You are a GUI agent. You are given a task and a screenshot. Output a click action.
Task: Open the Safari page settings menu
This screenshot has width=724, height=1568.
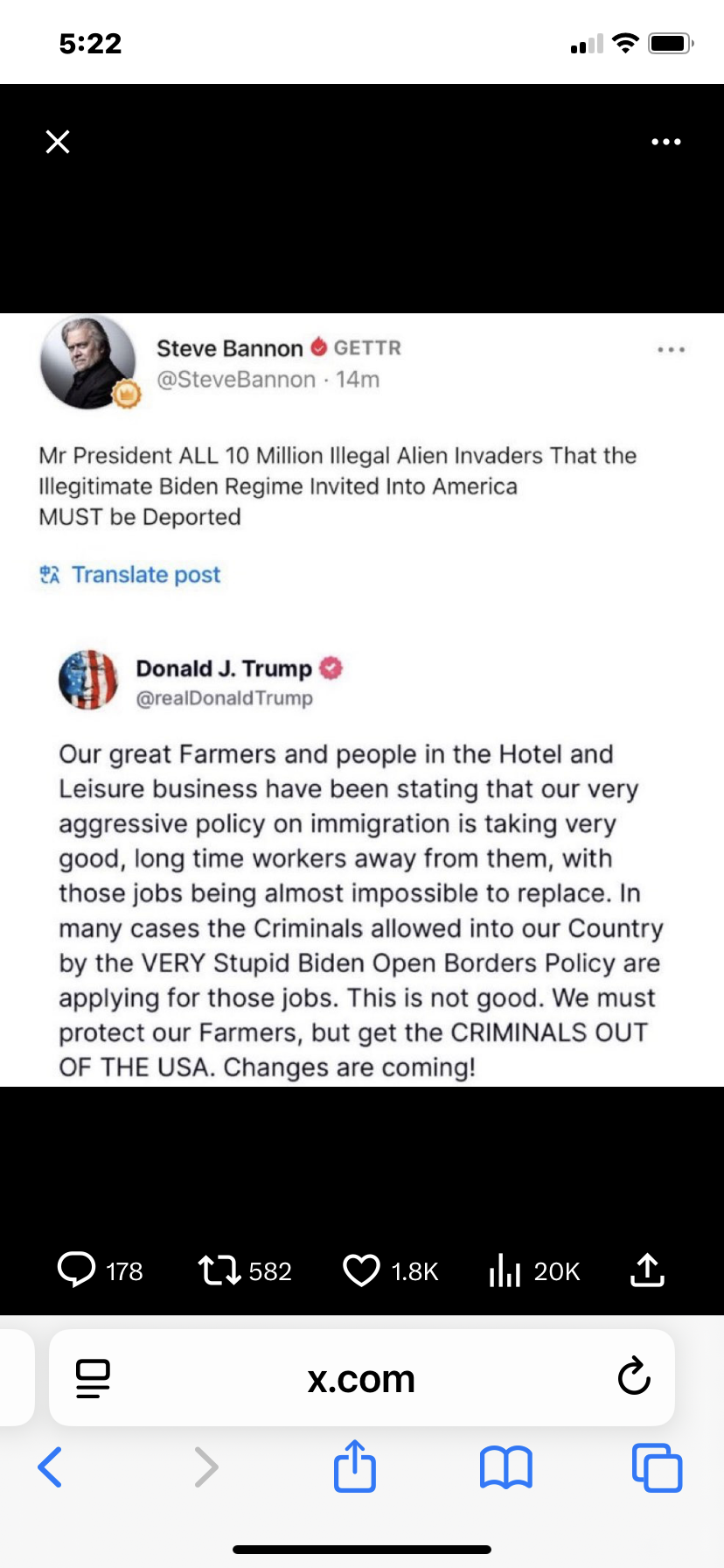click(x=94, y=1378)
